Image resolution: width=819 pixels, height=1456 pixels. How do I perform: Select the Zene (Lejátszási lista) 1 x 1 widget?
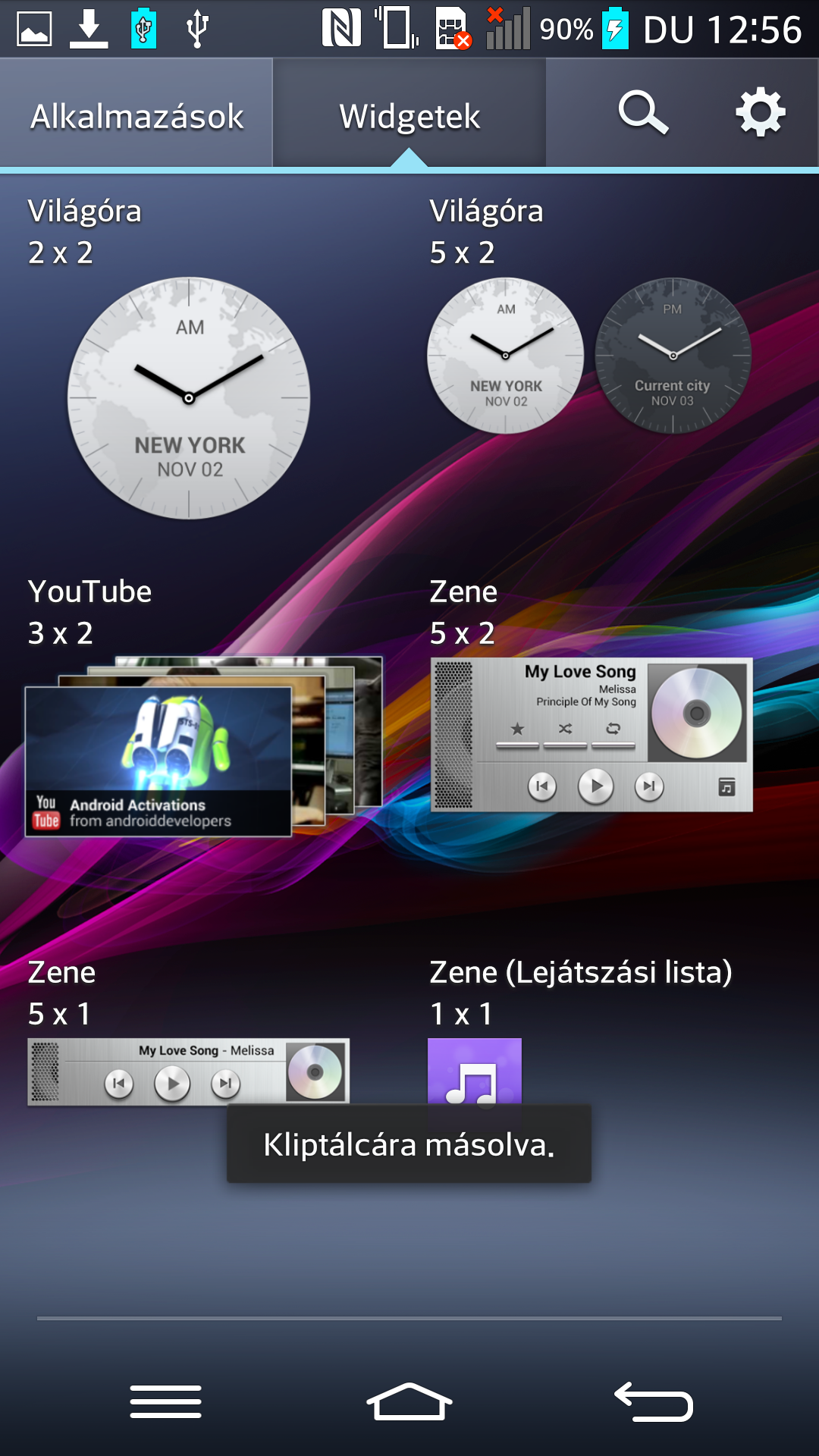coord(474,1071)
